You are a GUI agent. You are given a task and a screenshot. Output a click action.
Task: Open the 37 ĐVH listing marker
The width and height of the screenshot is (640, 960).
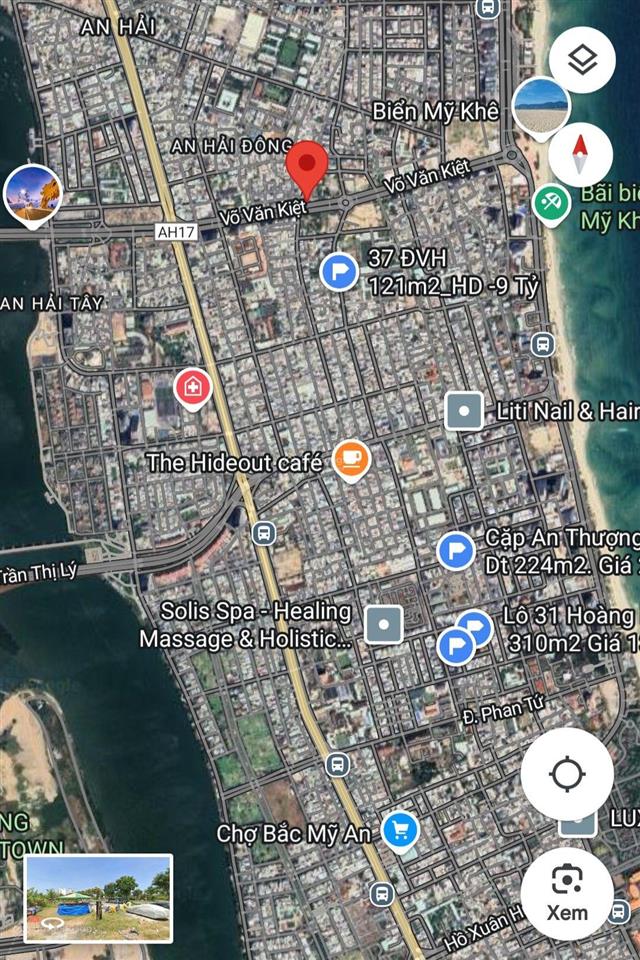pyautogui.click(x=339, y=271)
